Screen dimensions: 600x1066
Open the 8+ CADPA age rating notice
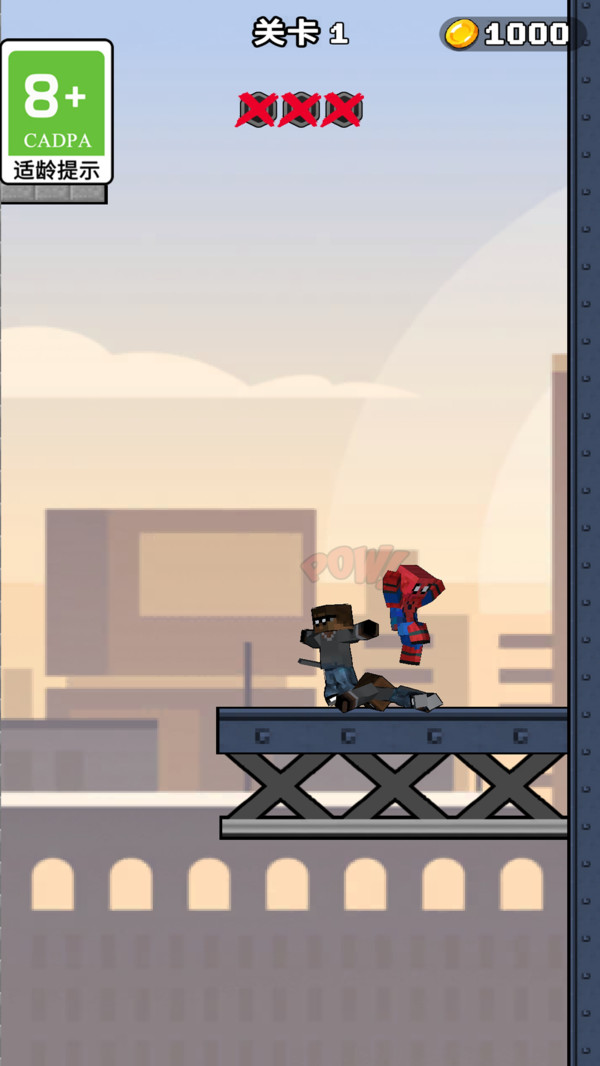click(x=56, y=112)
